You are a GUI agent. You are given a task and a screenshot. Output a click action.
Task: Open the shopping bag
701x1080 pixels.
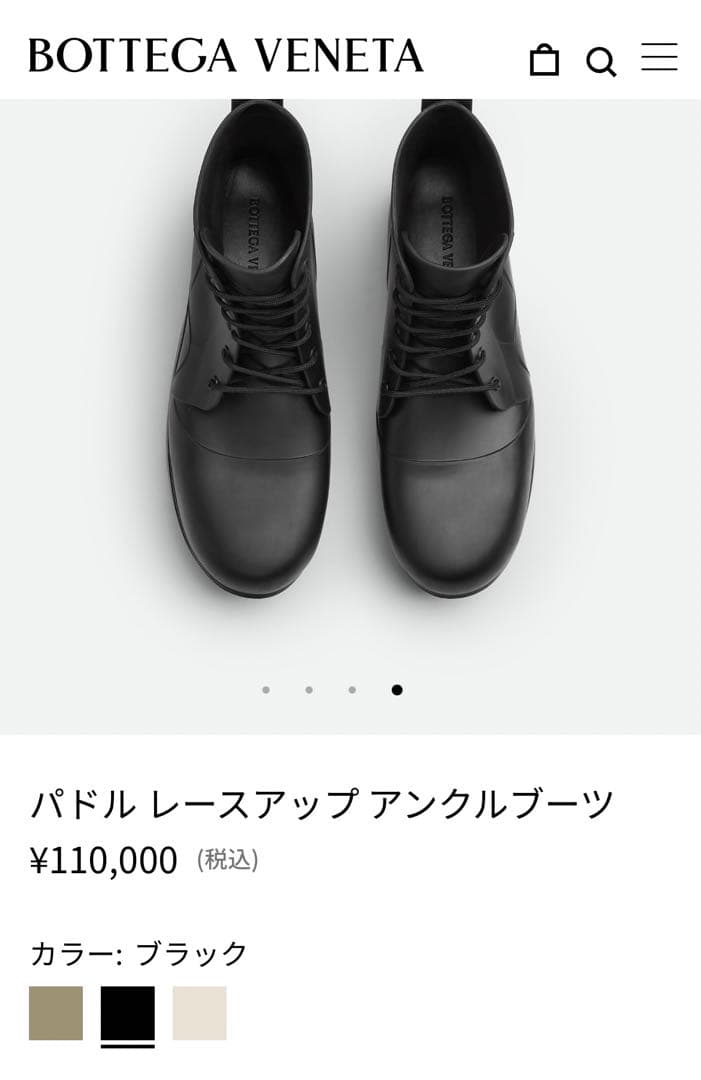[x=544, y=60]
